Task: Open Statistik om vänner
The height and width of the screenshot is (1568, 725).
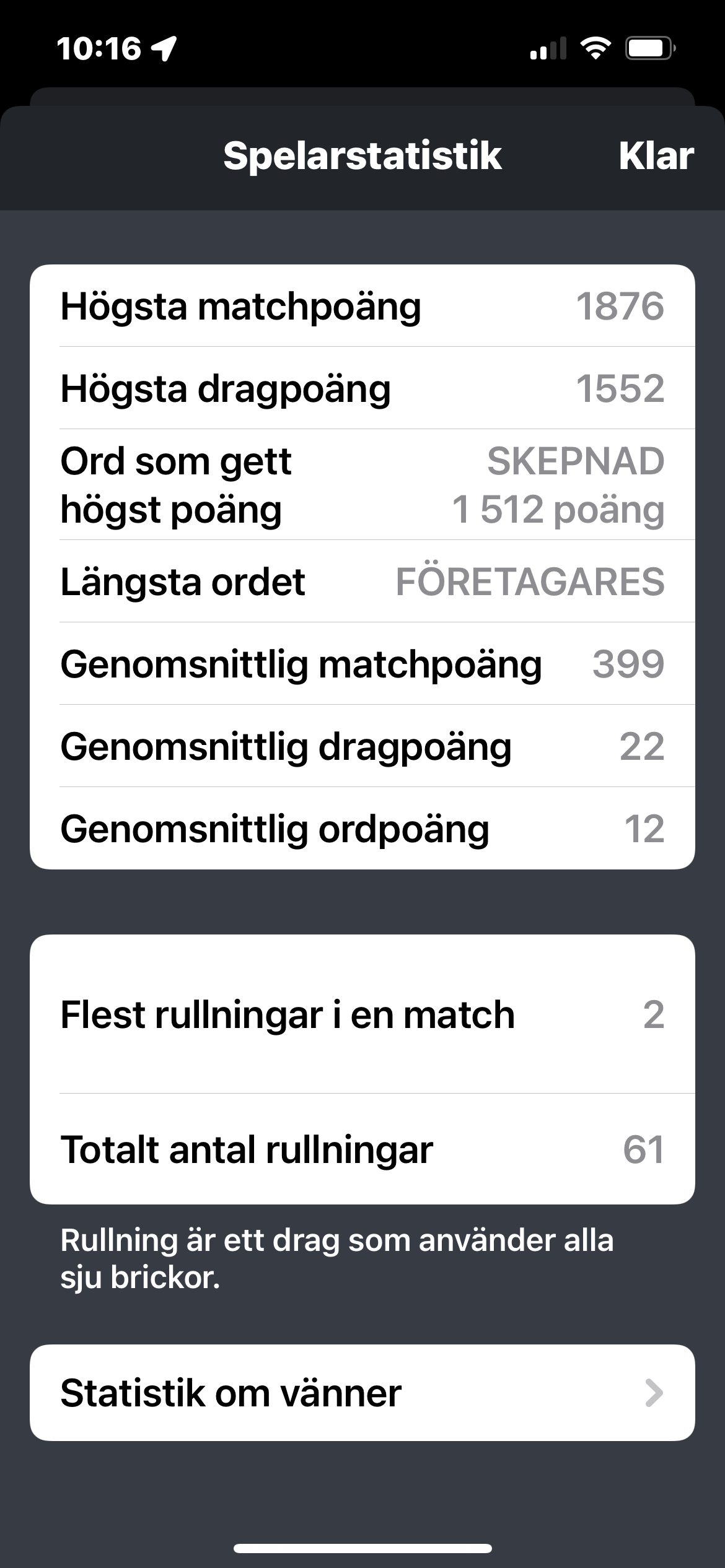Action: pyautogui.click(x=362, y=1393)
